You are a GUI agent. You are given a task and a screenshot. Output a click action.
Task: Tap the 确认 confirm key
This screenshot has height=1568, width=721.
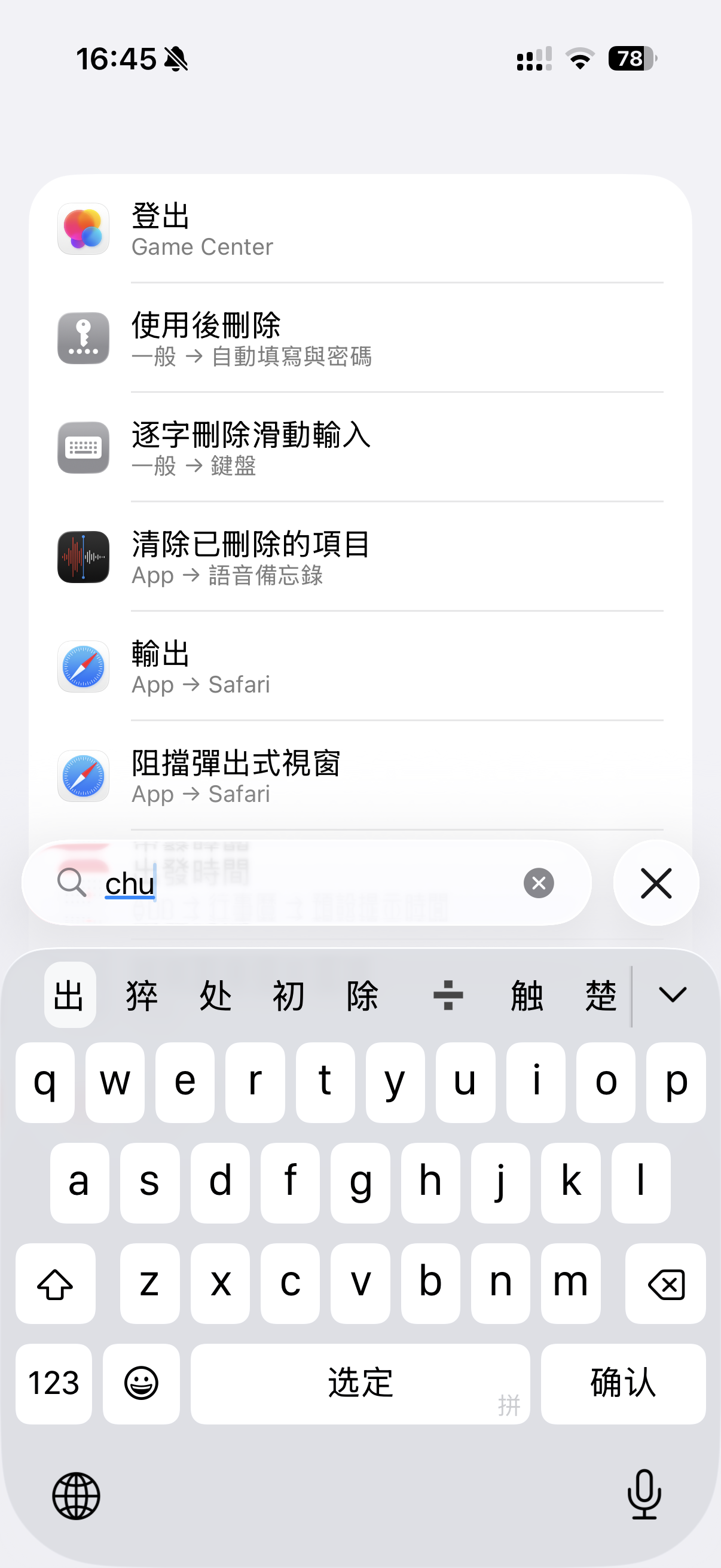point(623,1383)
